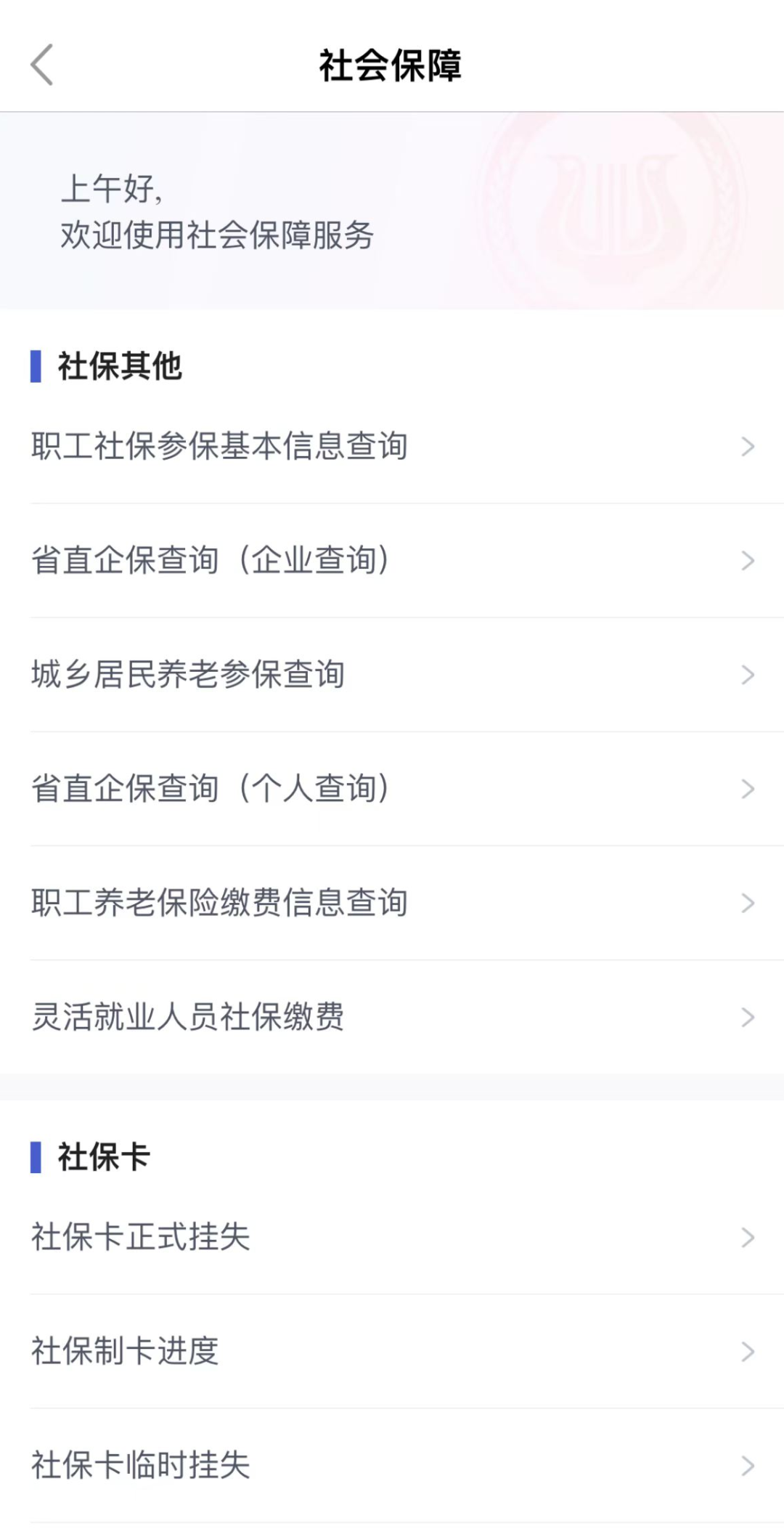Open 职工社保参保基本信息查询
784x1537 pixels.
(392, 446)
